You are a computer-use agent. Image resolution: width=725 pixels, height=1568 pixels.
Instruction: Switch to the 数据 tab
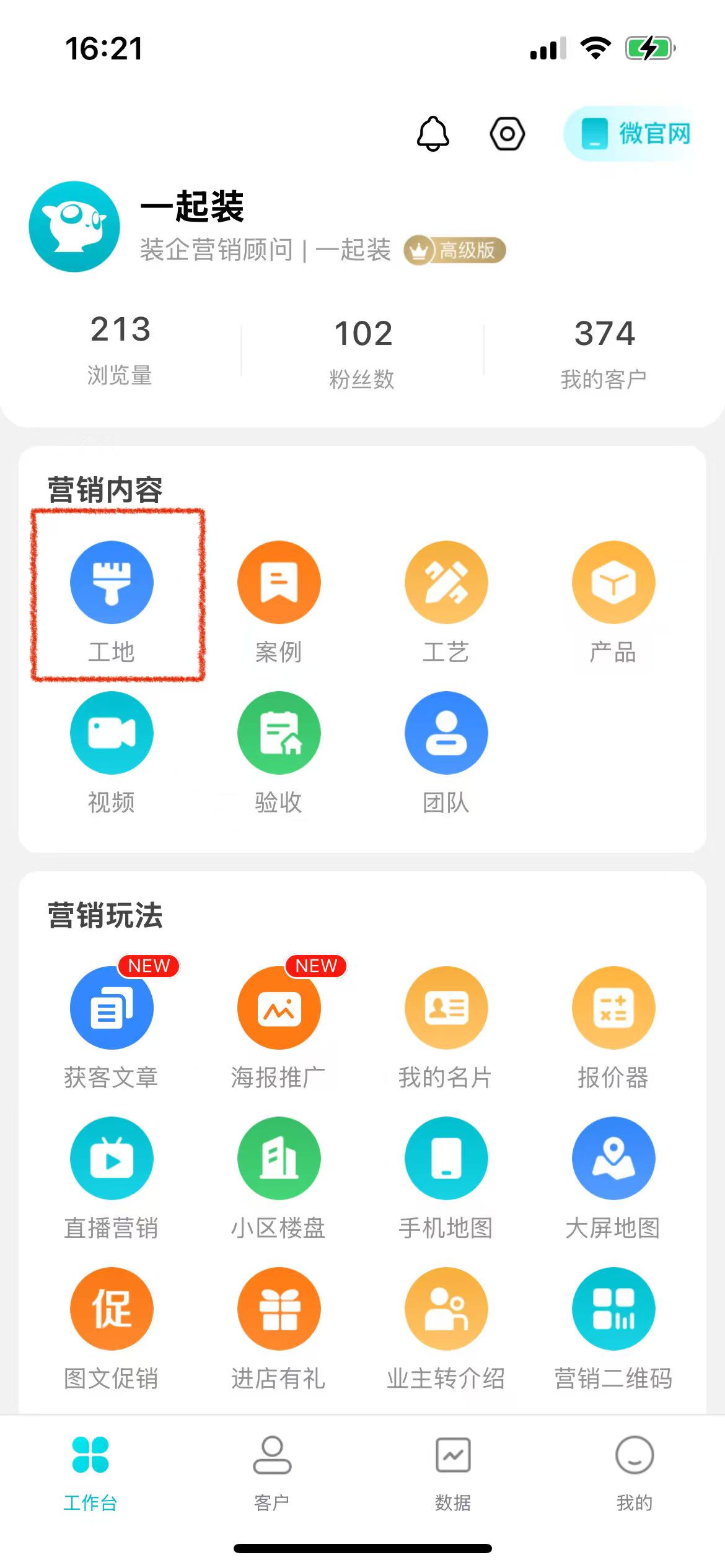point(453,1471)
